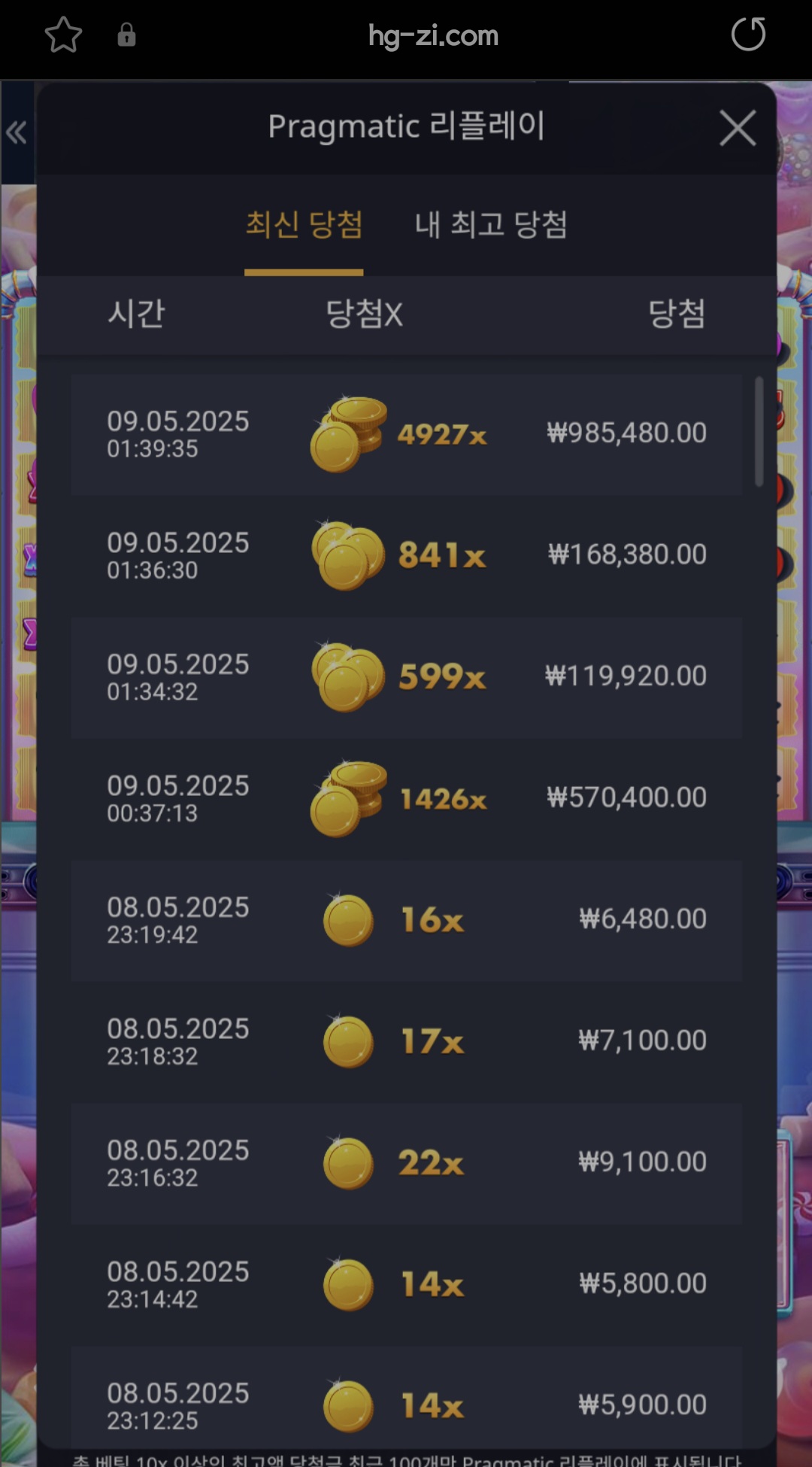Close the Pragmatic replay dialog
812x1467 pixels.
point(737,128)
